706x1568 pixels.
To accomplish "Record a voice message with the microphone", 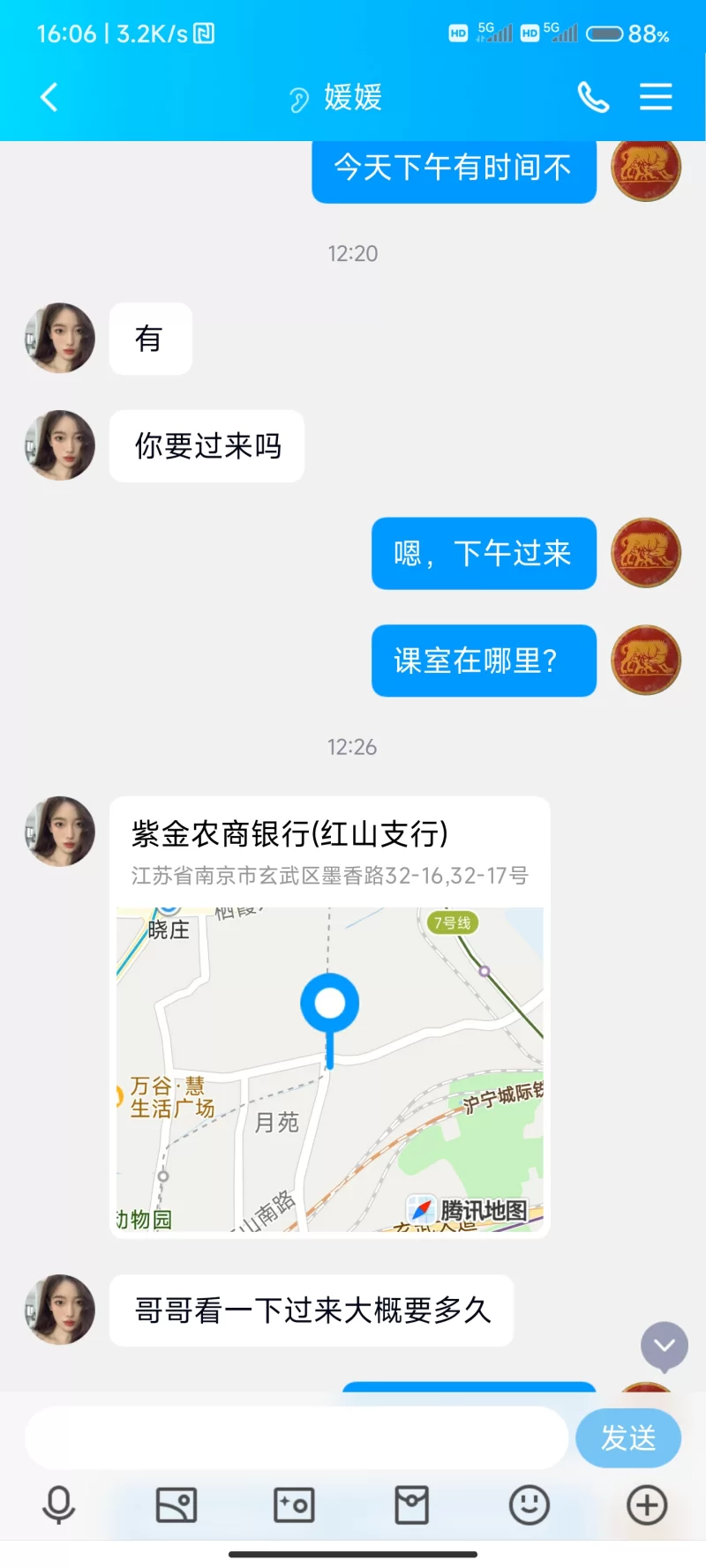I will click(x=59, y=1505).
